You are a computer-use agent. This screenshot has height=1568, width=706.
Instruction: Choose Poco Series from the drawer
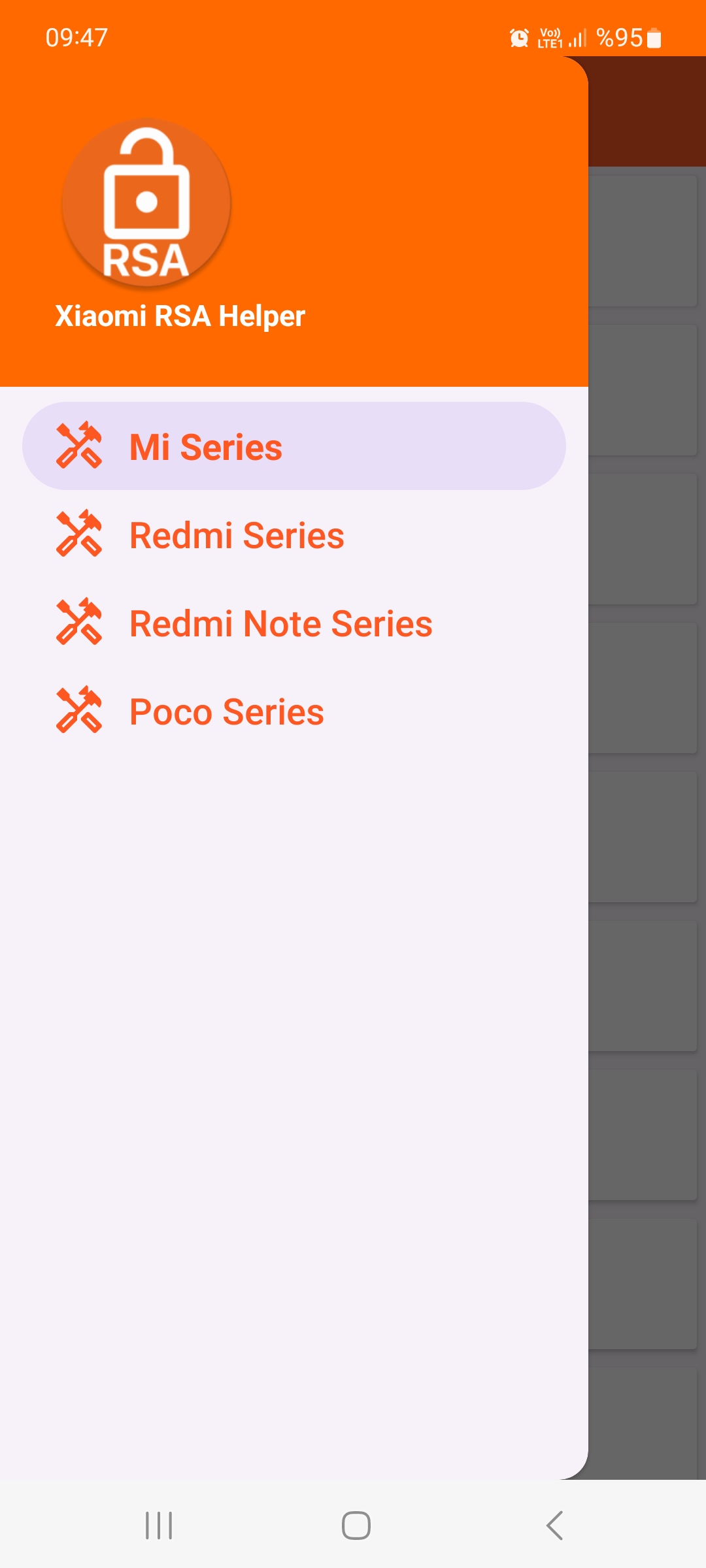tap(294, 711)
